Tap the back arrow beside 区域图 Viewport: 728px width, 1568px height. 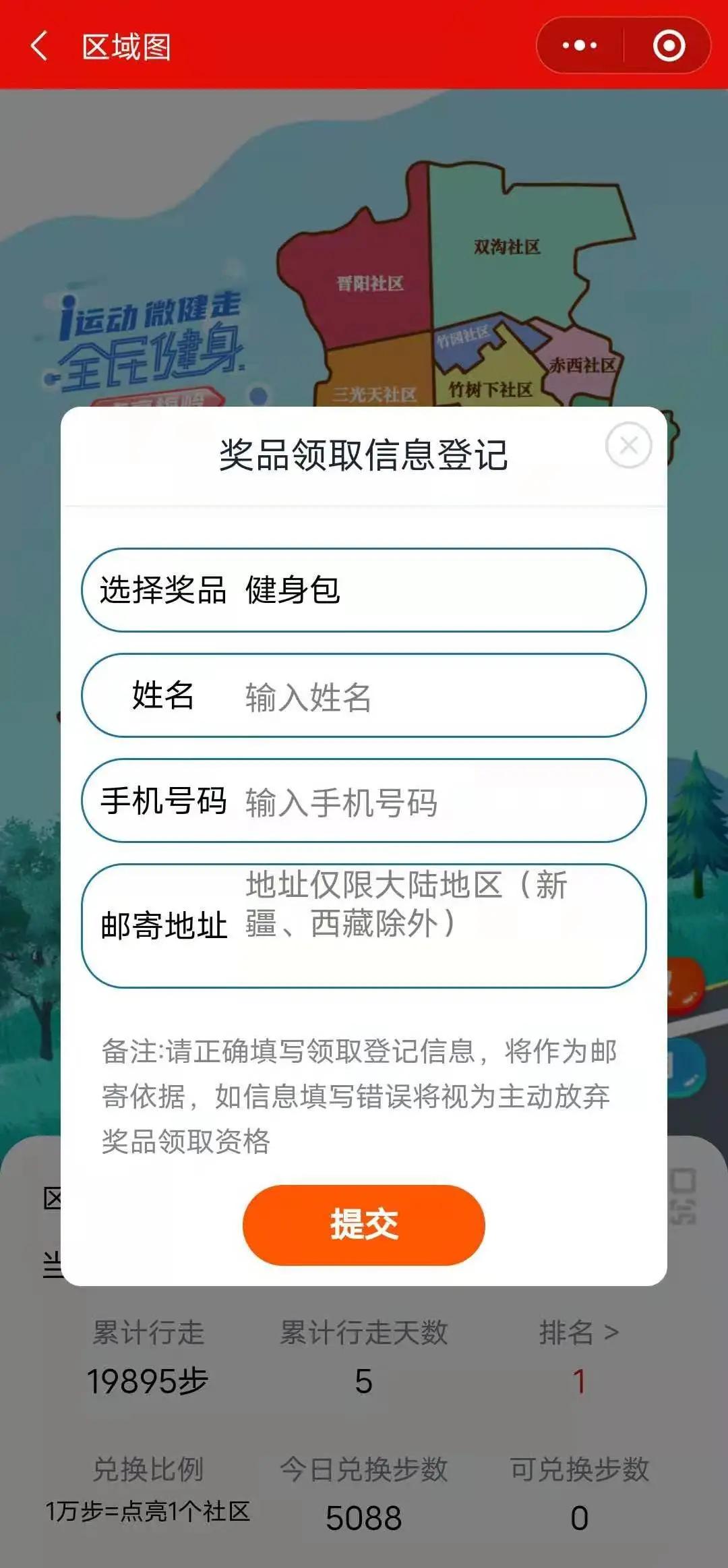(x=40, y=45)
